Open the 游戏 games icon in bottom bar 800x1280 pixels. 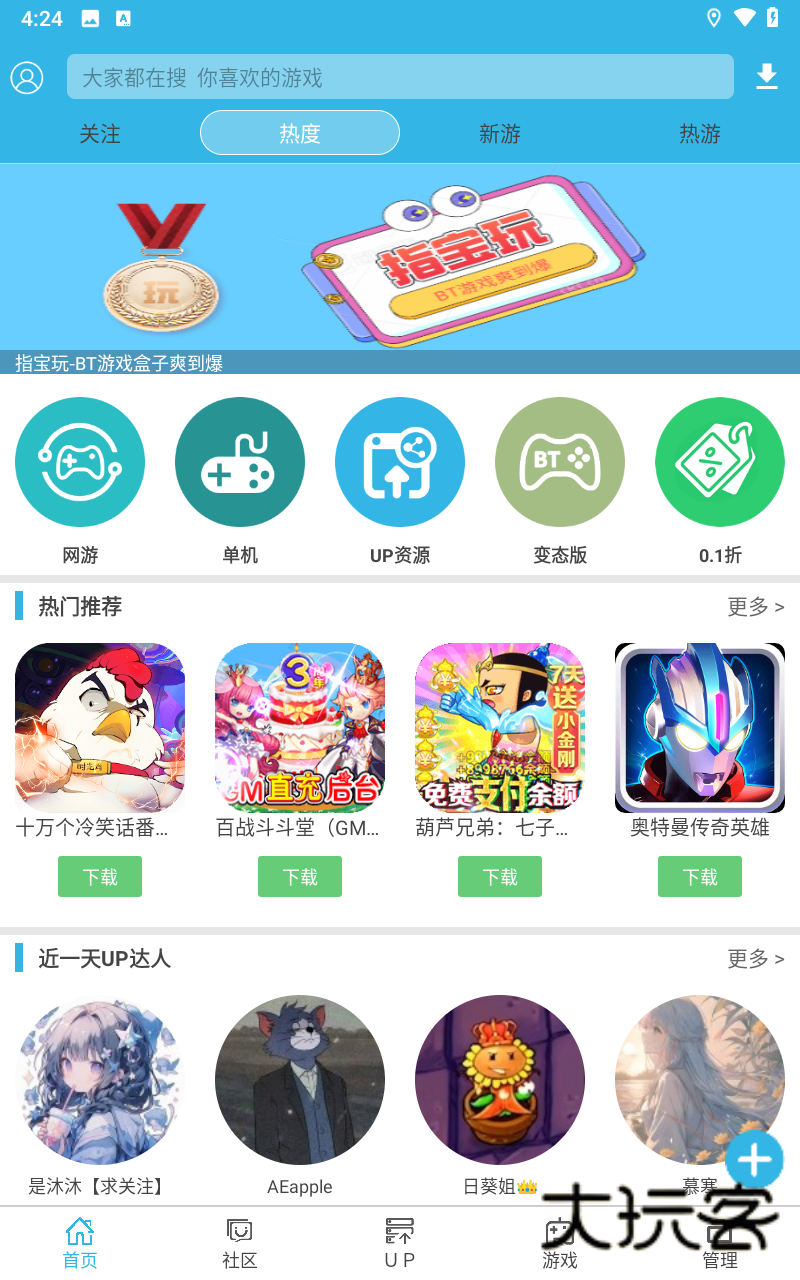560,1240
